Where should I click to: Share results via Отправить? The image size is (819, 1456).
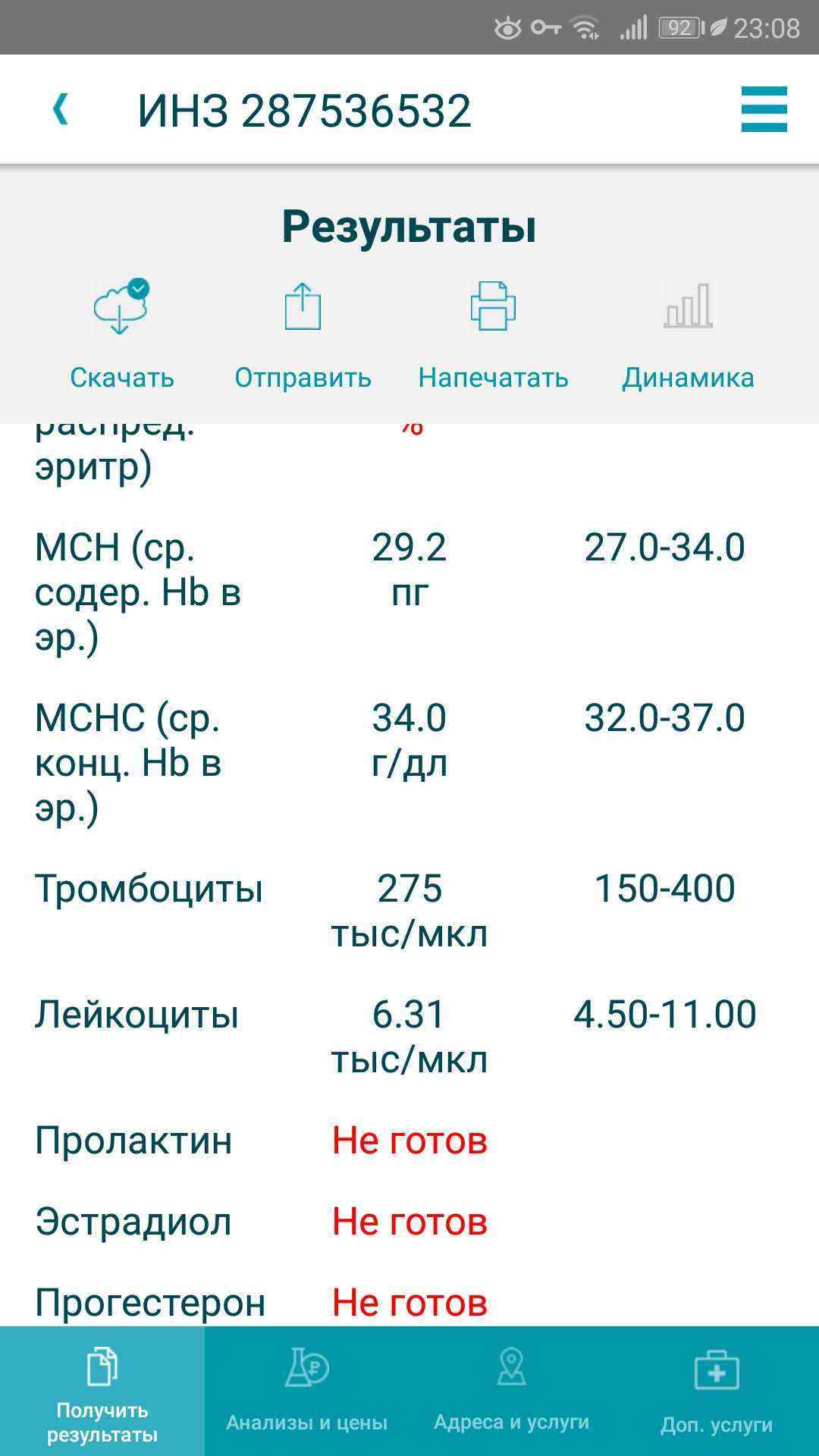coord(303,334)
